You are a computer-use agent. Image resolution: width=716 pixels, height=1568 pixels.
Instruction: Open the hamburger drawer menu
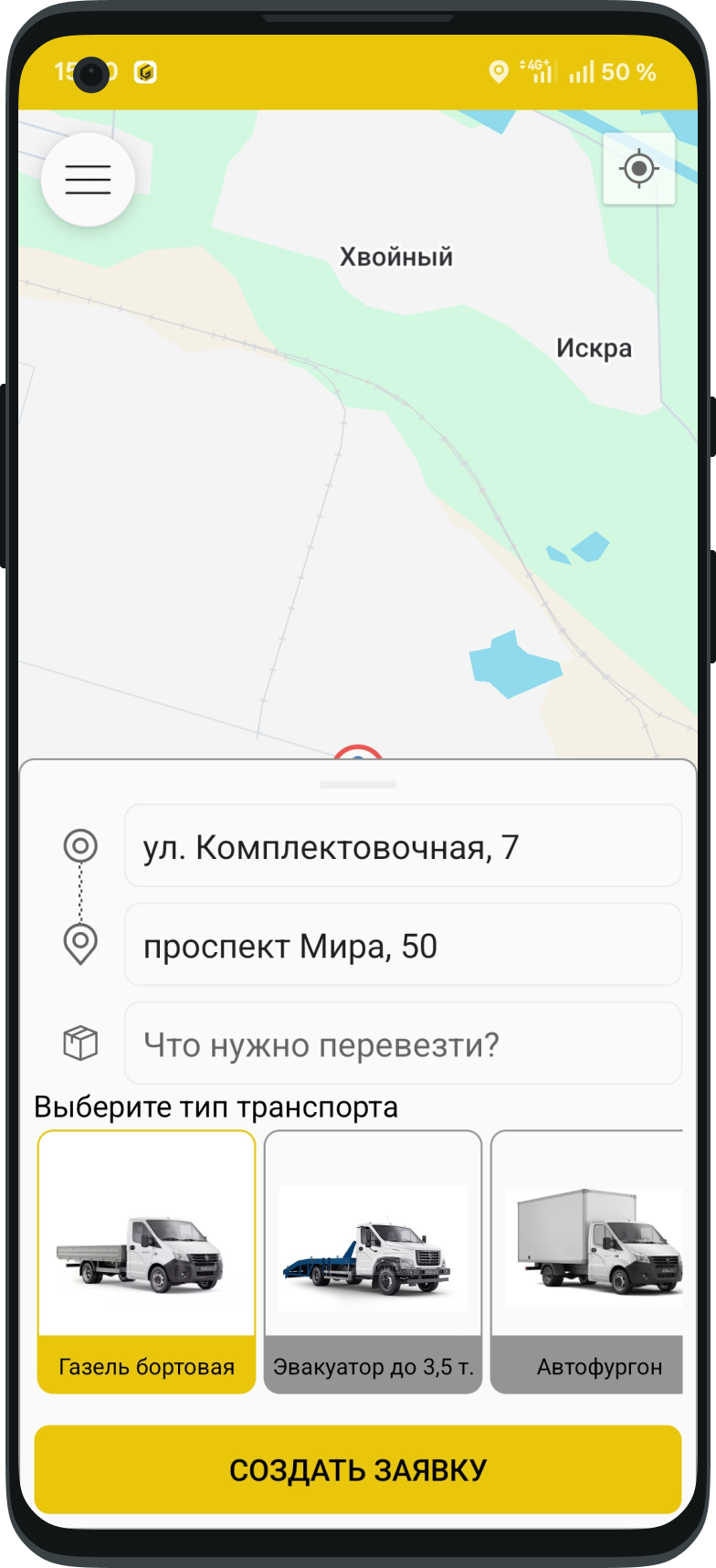click(x=88, y=180)
